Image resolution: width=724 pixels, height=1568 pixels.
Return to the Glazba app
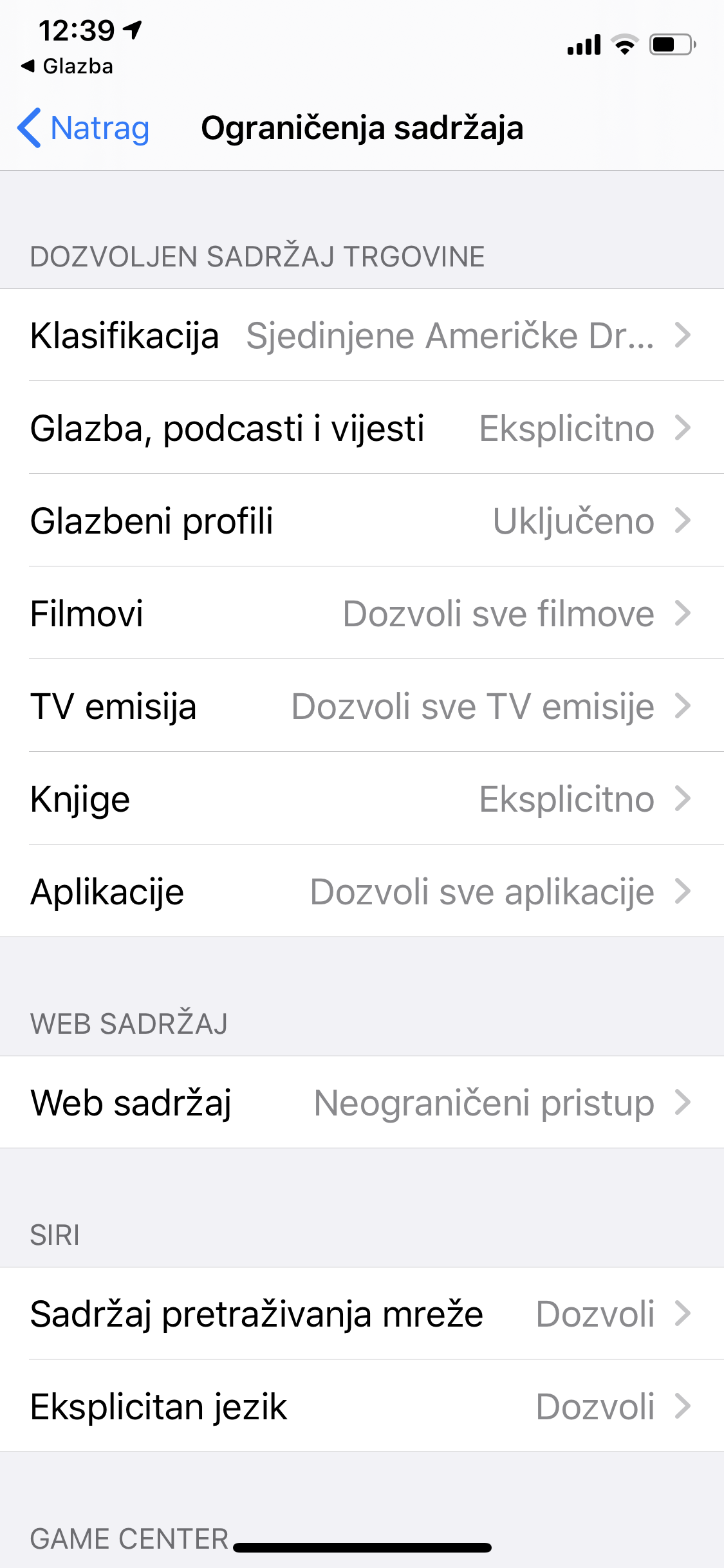click(68, 66)
